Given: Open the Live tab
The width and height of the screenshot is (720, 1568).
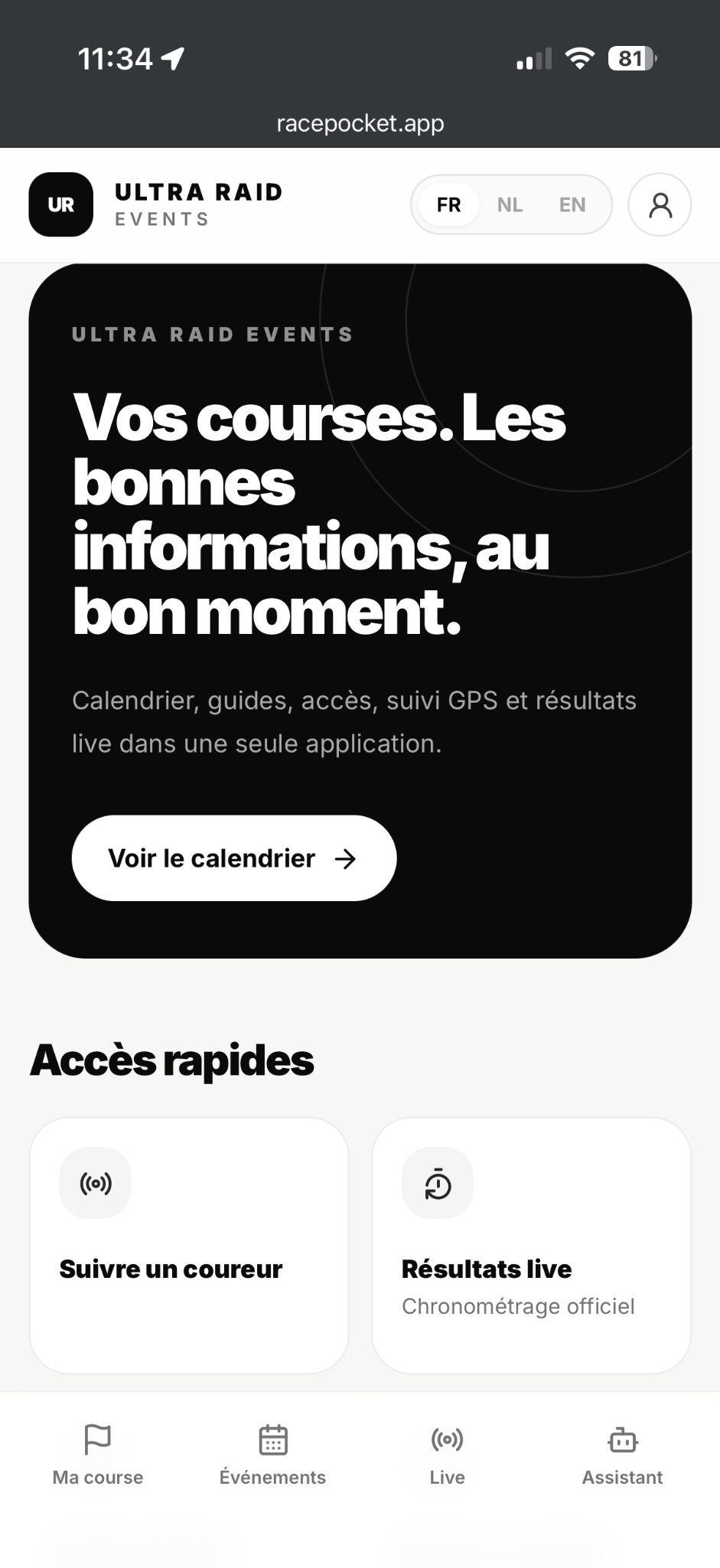Looking at the screenshot, I should (447, 1455).
